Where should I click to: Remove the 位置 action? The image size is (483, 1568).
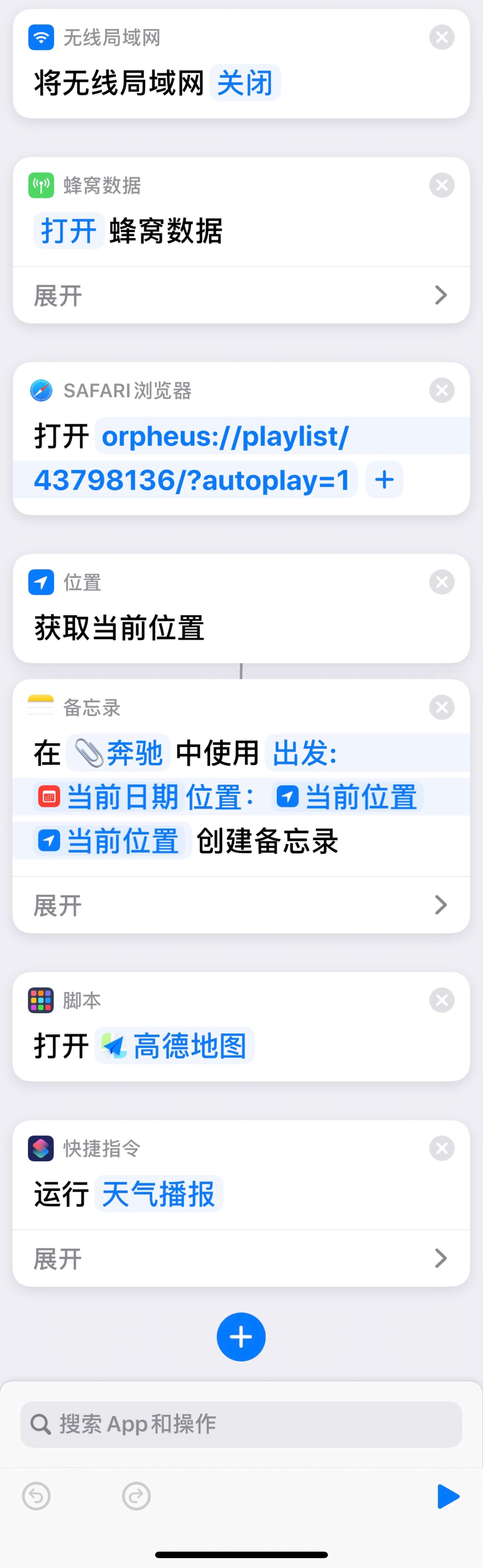point(441,582)
